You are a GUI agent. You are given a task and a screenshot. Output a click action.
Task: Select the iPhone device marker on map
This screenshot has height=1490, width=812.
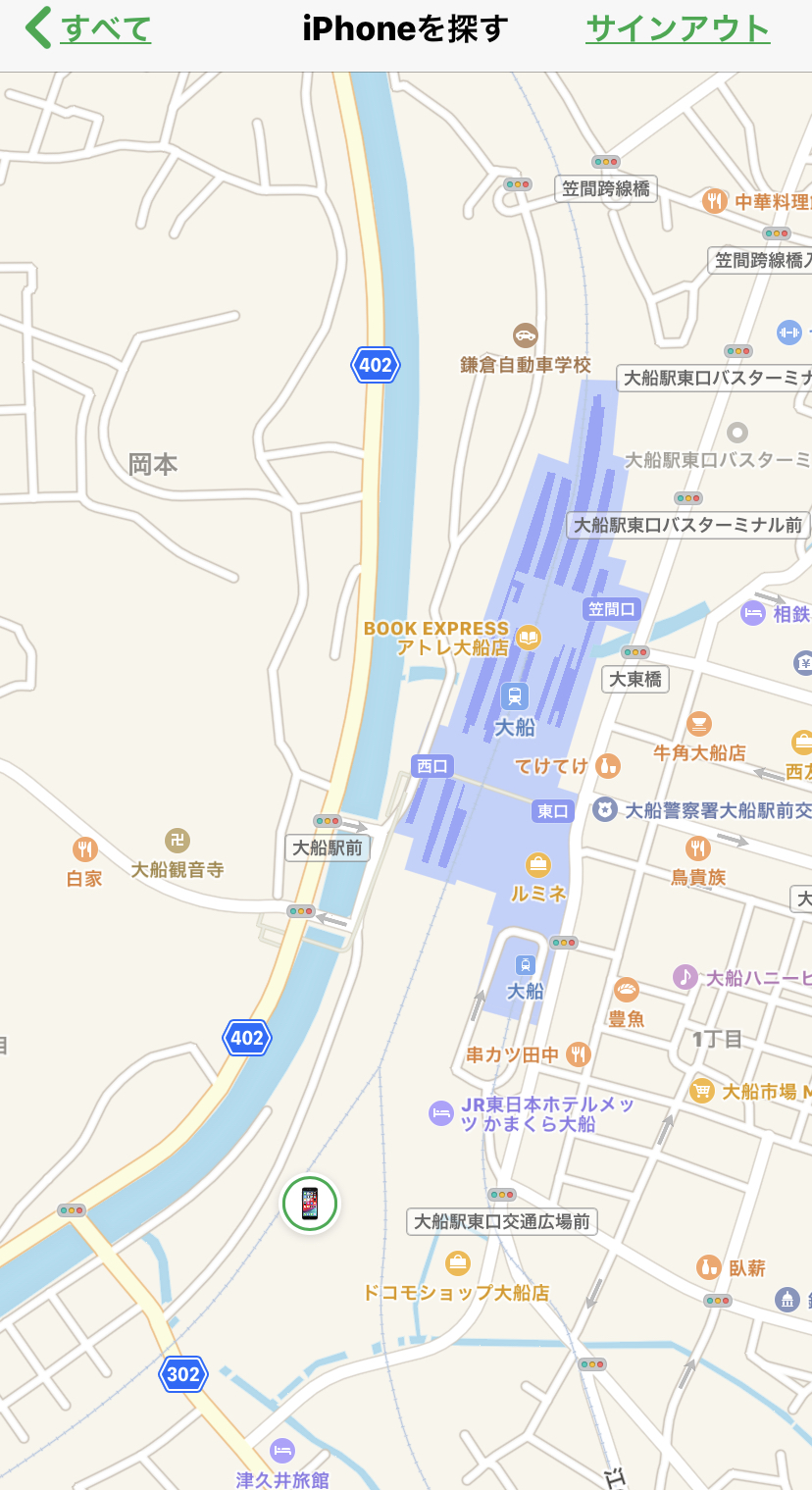(310, 1203)
